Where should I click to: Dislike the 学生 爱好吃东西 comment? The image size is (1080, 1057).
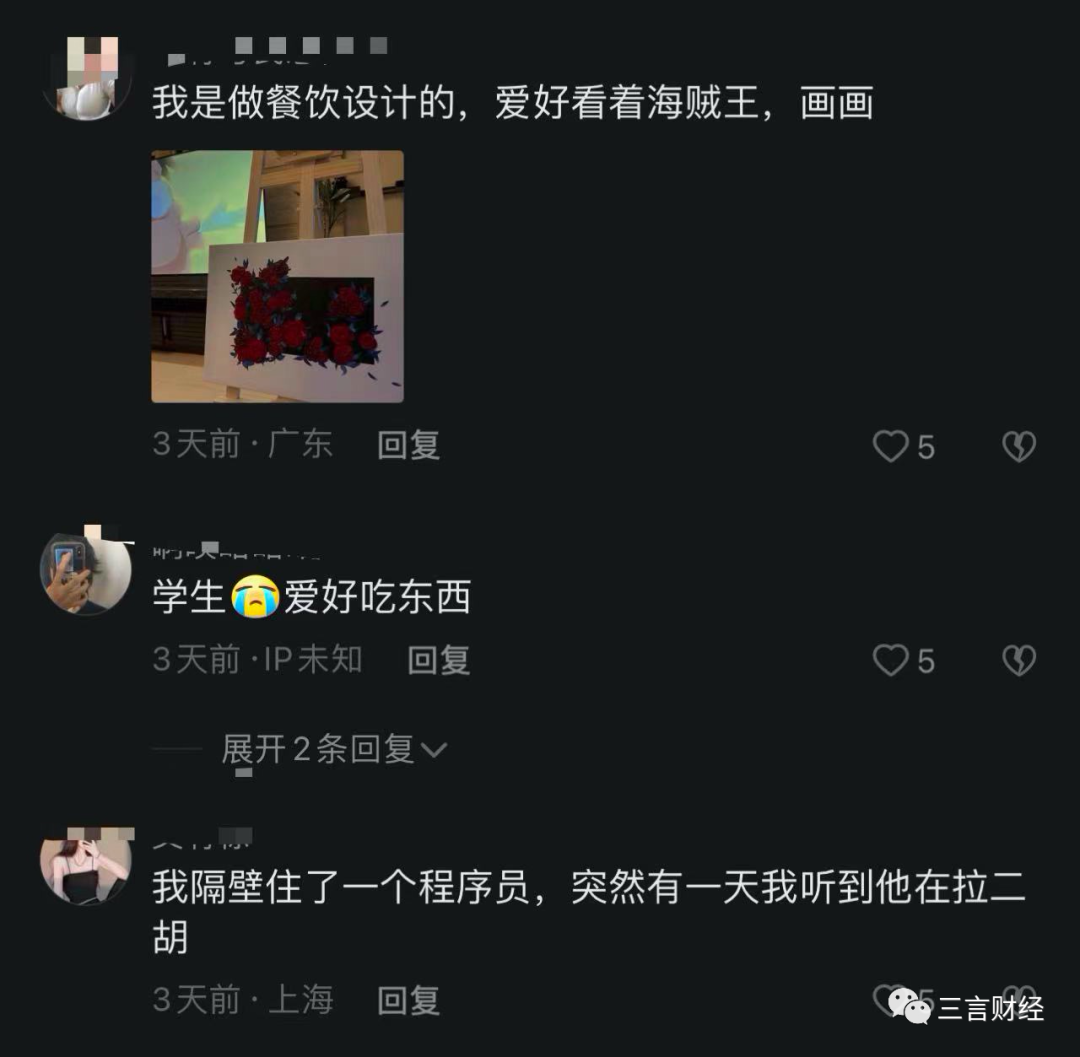pos(1019,660)
